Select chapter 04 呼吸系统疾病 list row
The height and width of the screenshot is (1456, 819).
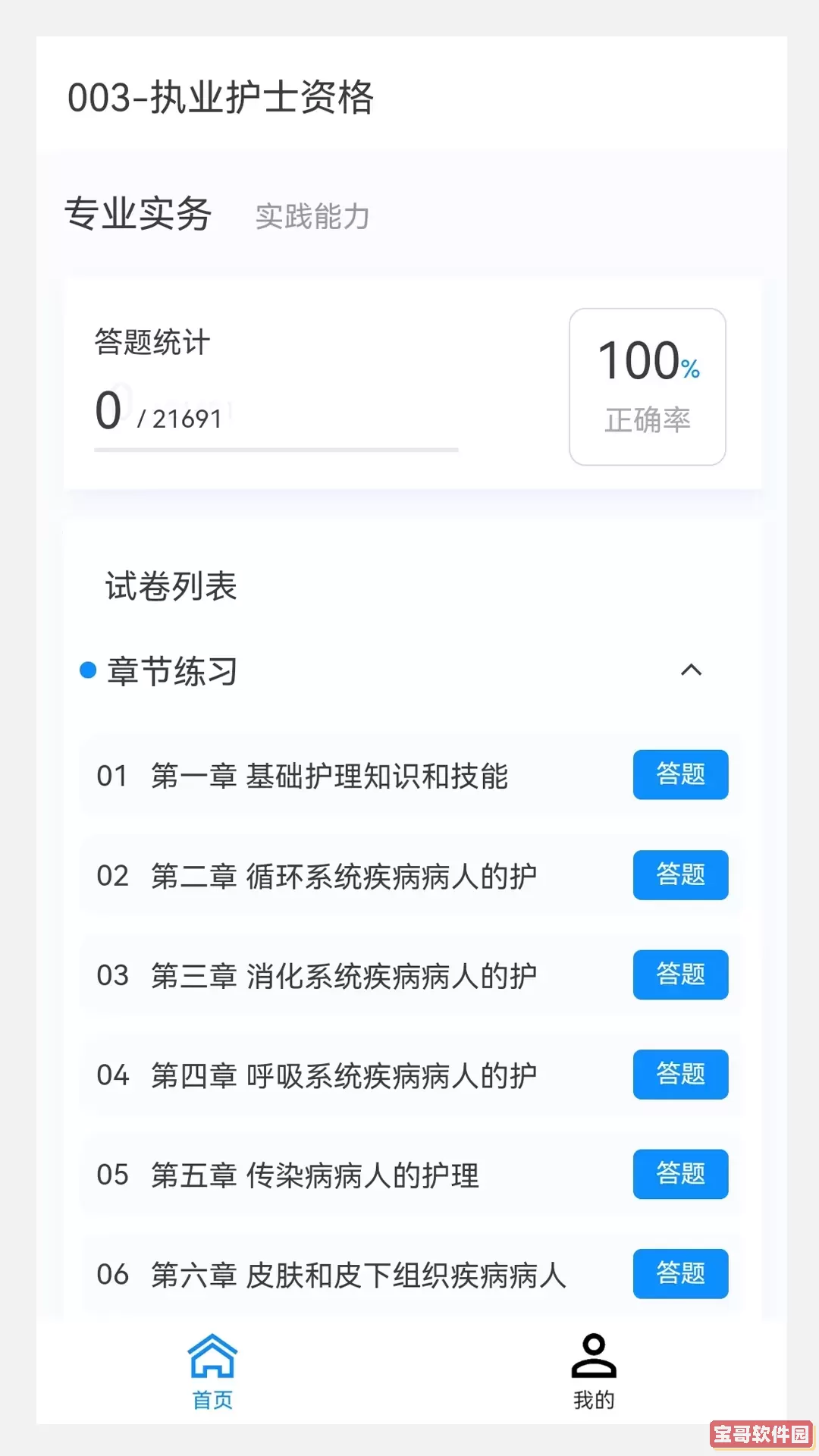(x=341, y=1075)
